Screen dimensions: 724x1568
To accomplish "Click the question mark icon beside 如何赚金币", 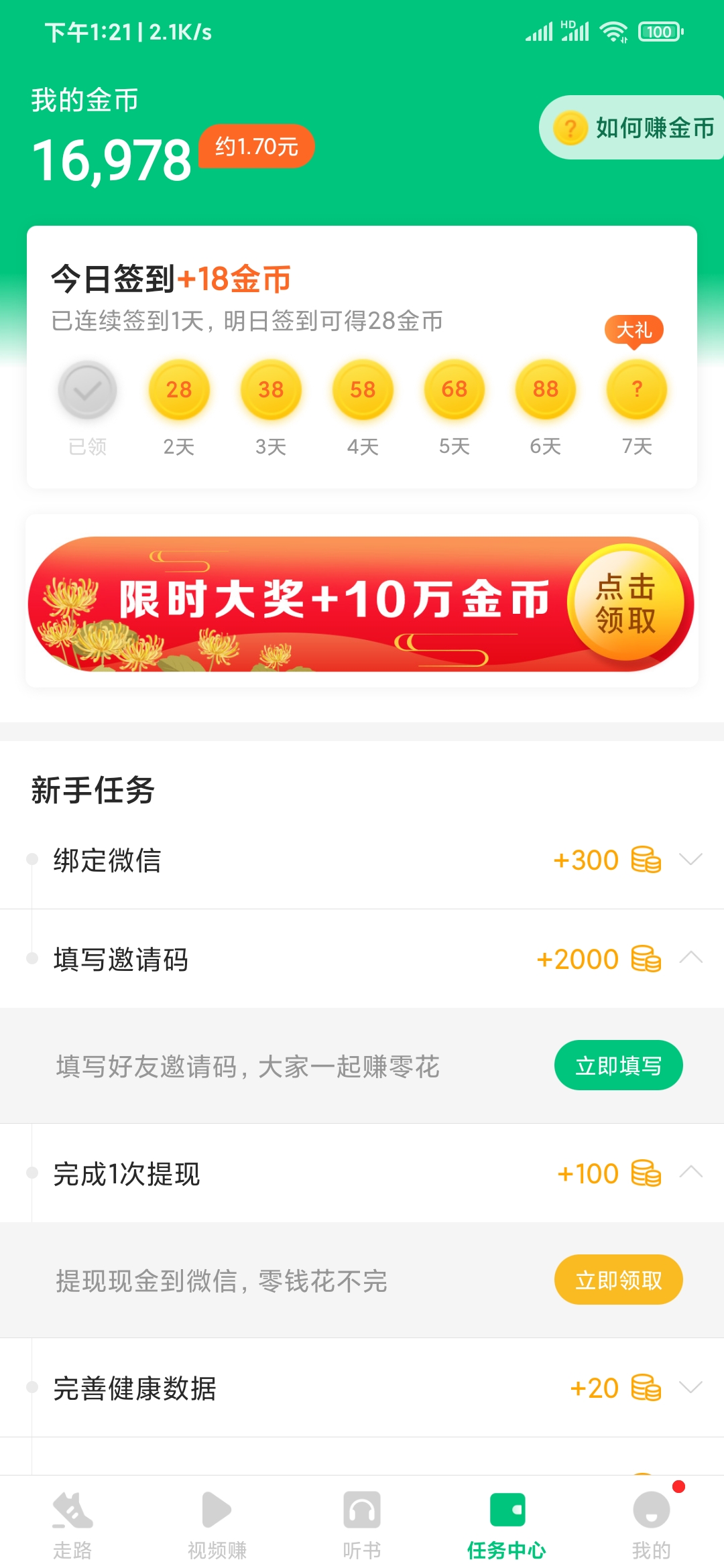I will coord(569,127).
